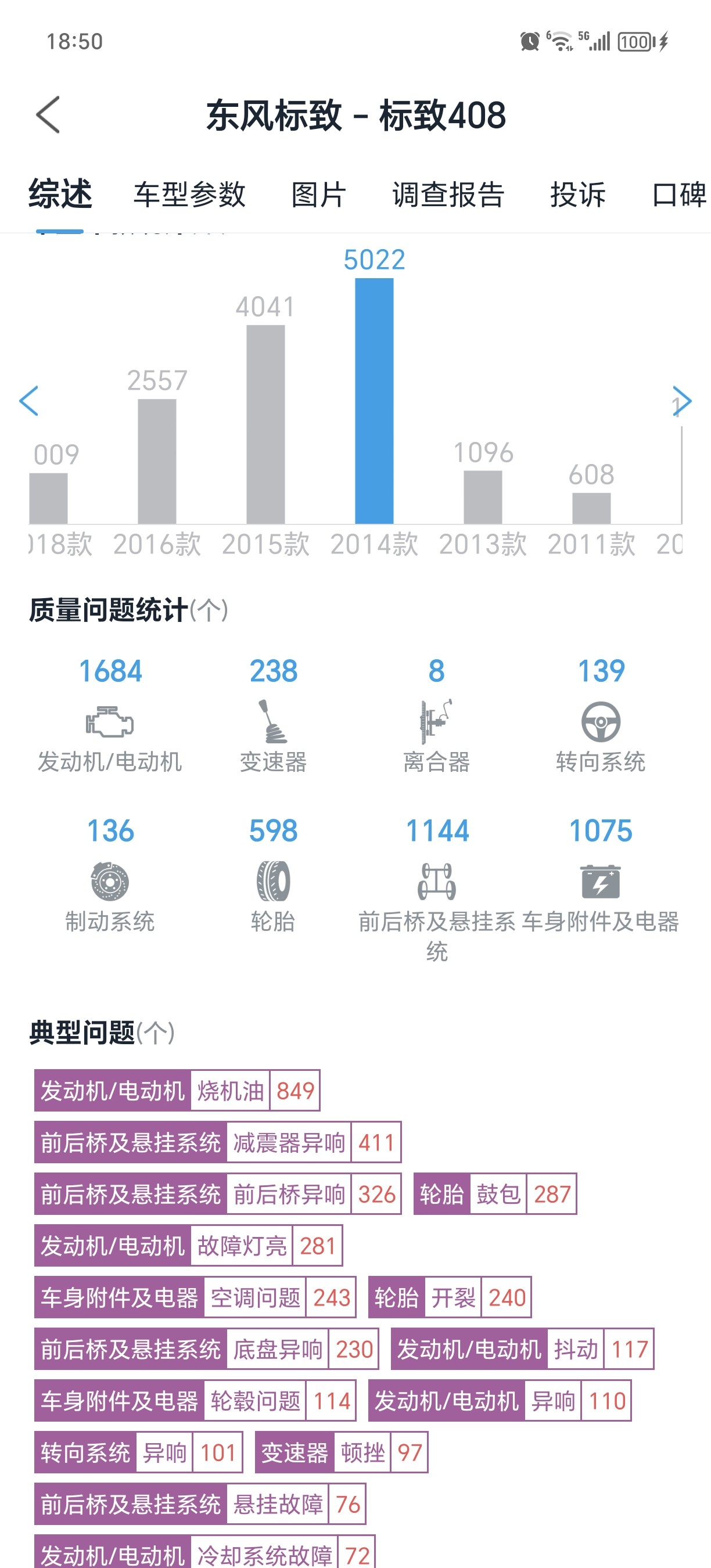
Task: Select the 2013款 bar in chart
Action: [483, 497]
